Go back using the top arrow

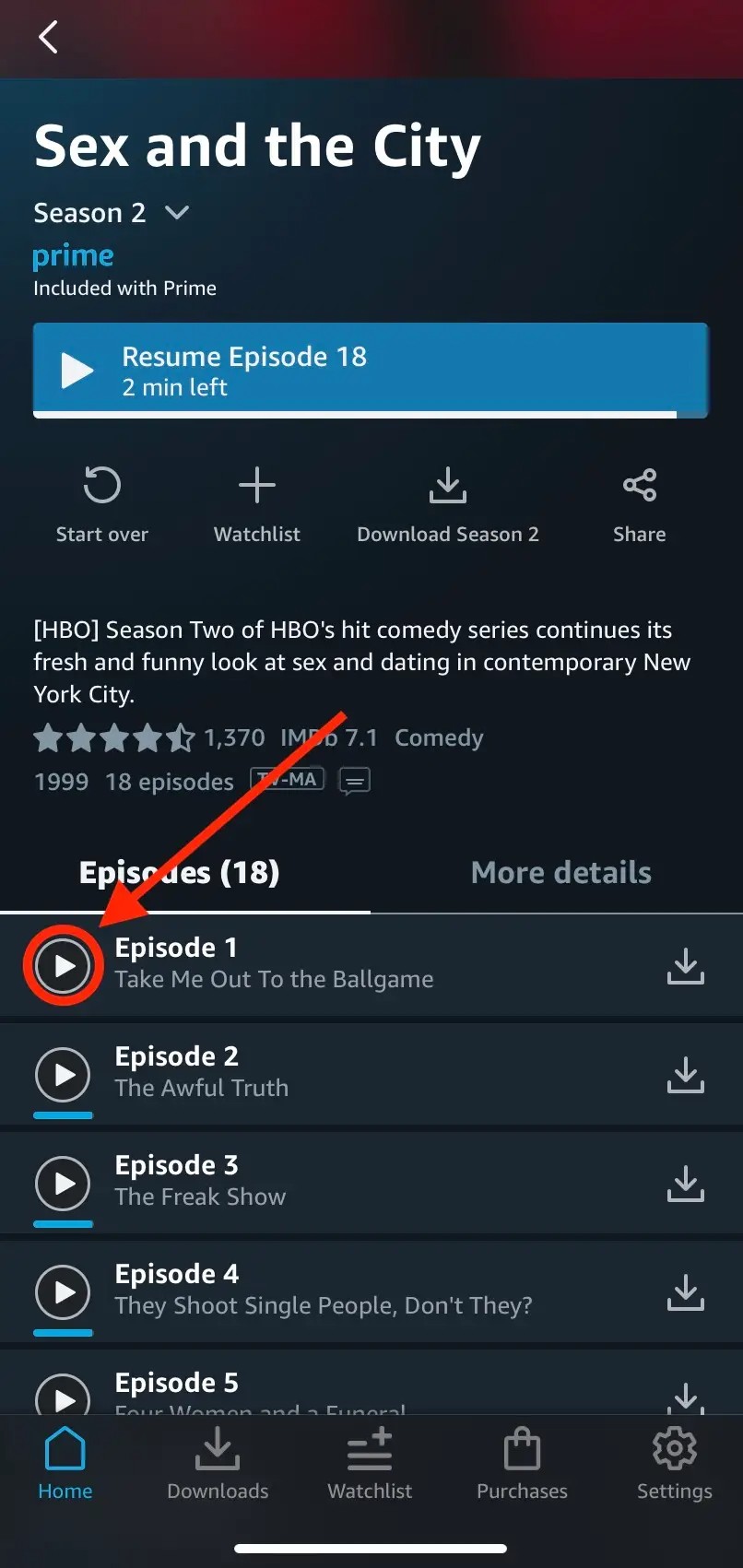click(48, 37)
